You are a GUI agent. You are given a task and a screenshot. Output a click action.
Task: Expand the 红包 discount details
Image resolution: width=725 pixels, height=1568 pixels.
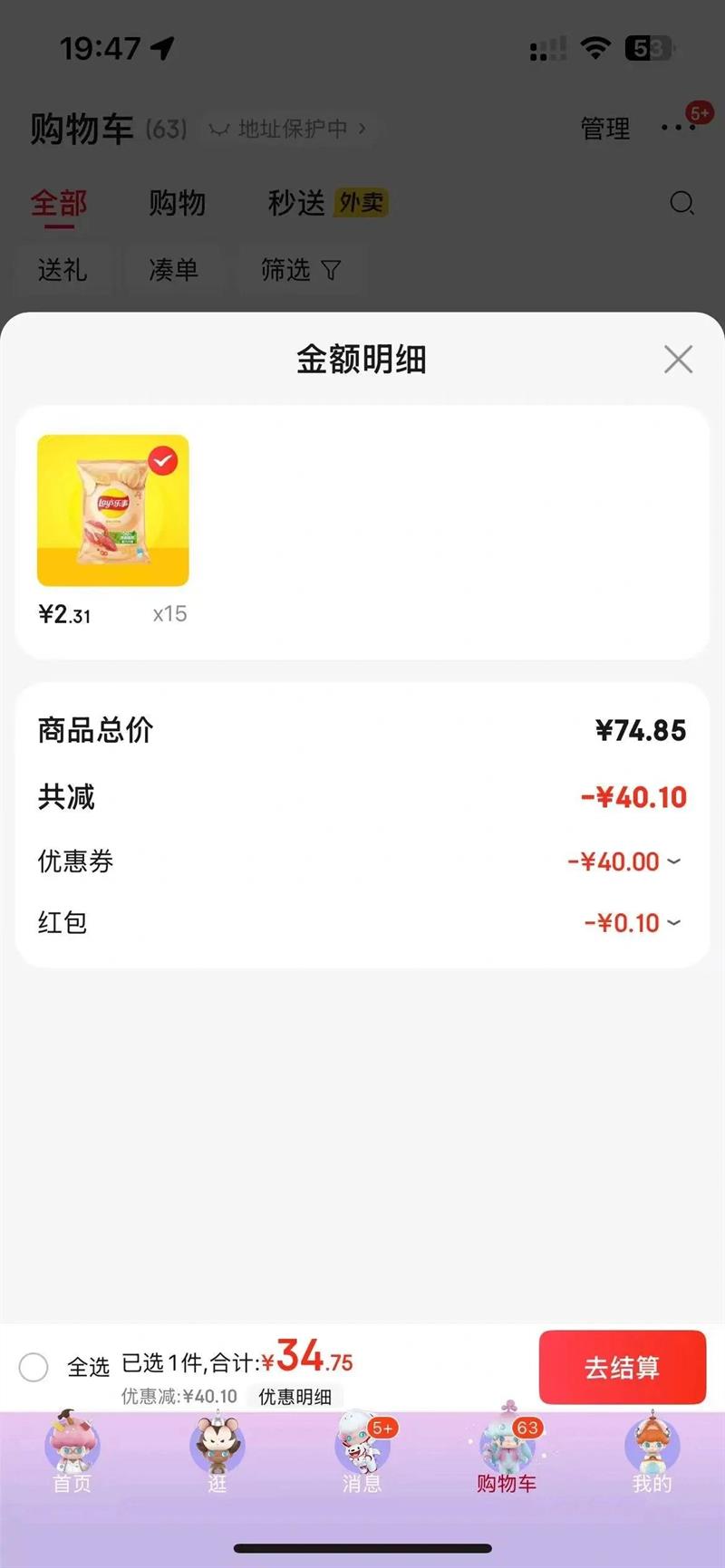point(673,923)
